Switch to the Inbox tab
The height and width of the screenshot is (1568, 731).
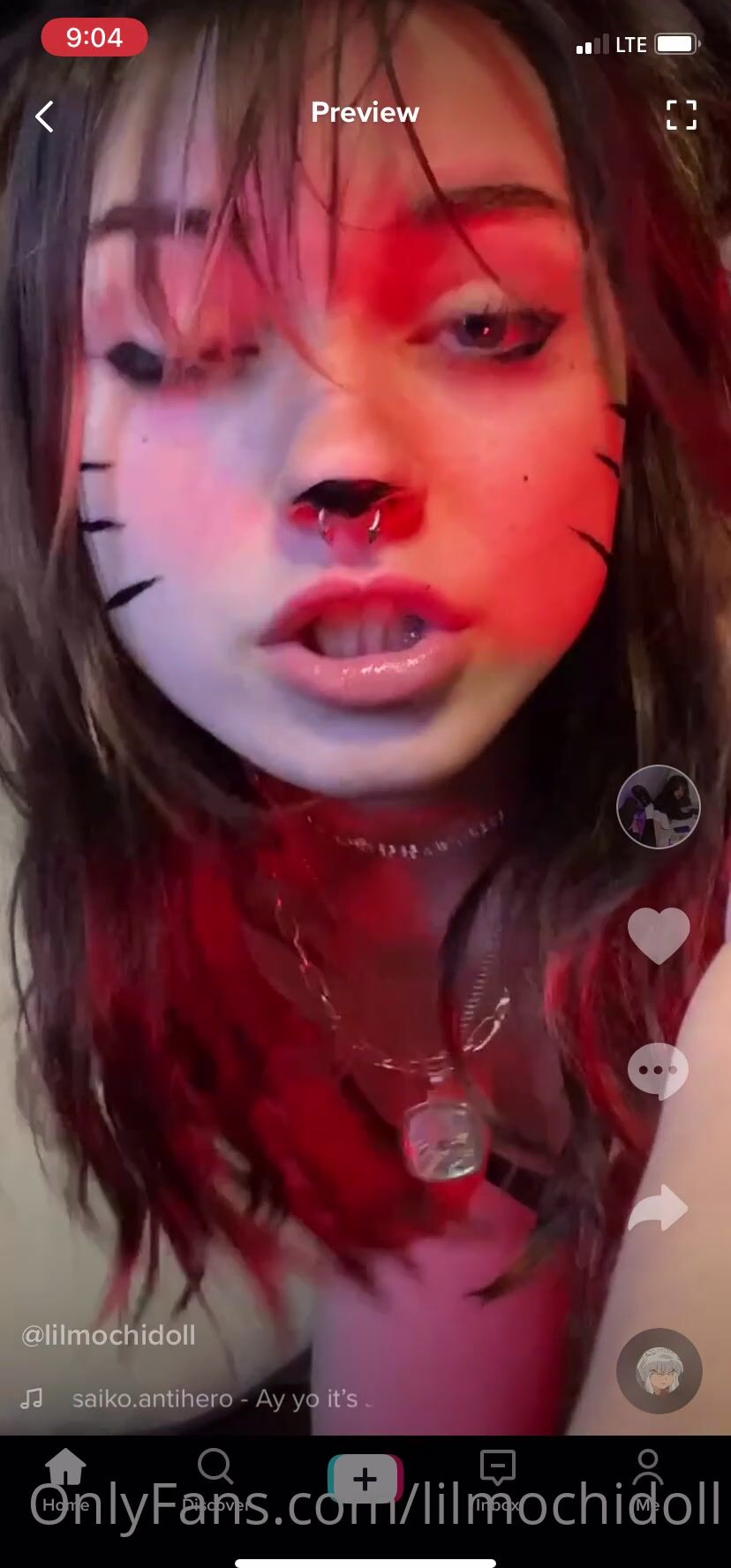pyautogui.click(x=497, y=1480)
